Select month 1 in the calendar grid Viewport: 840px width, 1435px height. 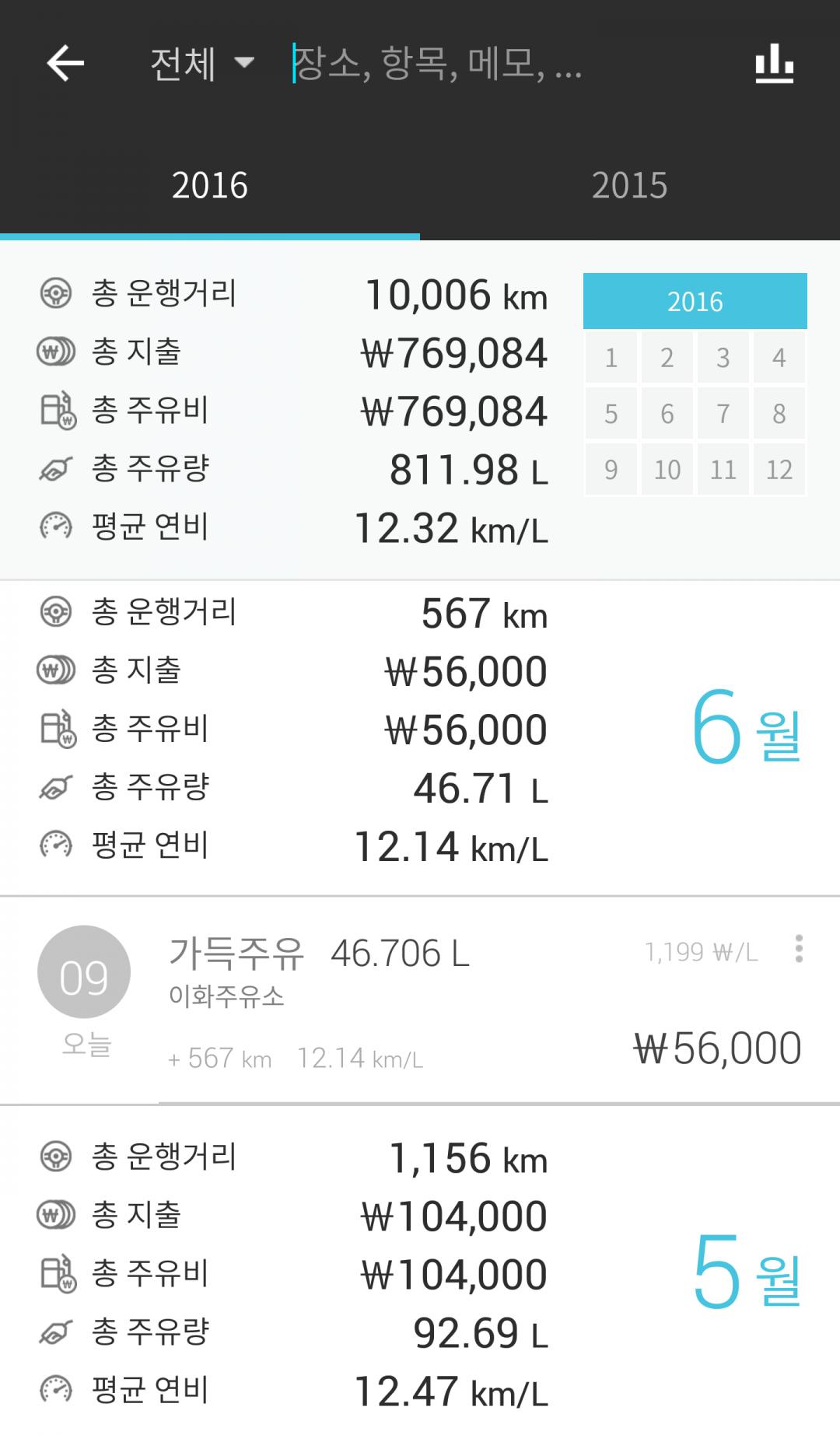(611, 358)
